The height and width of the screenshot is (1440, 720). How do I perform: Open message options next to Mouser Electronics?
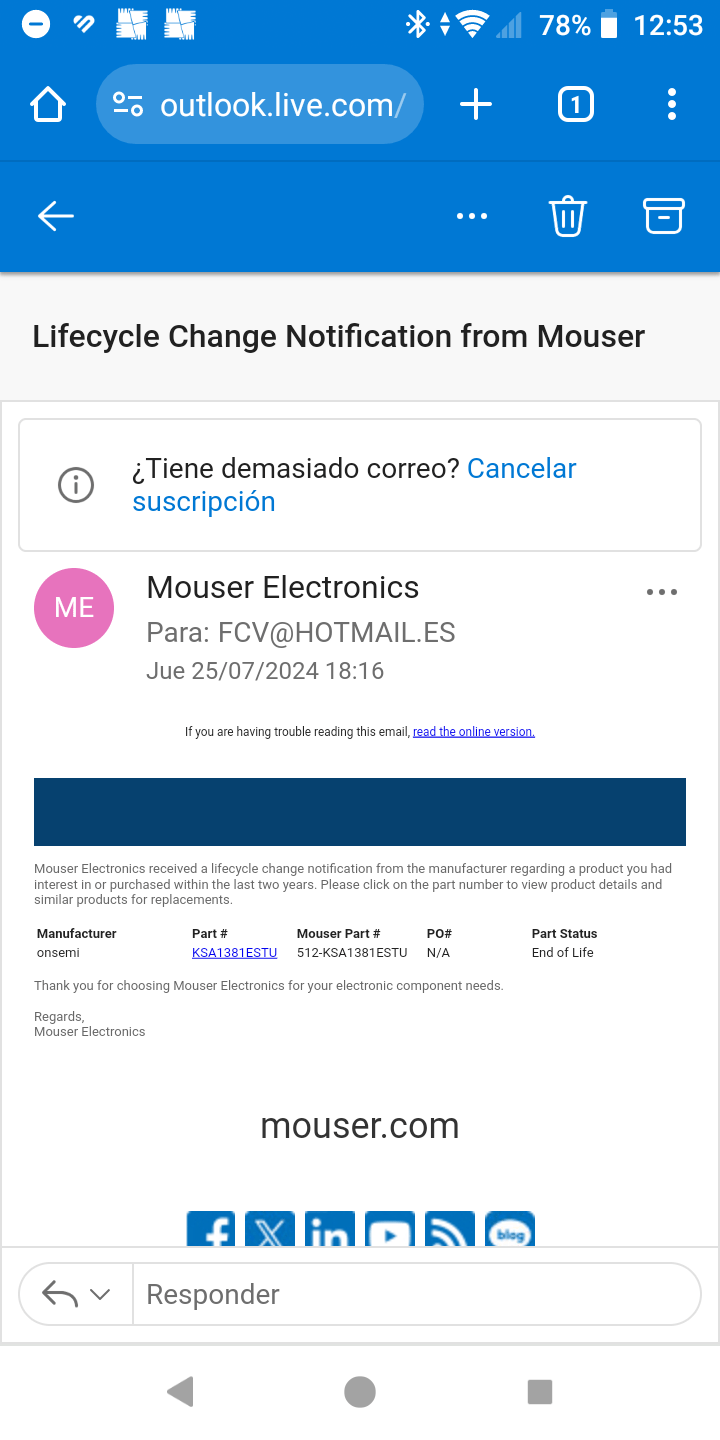pyautogui.click(x=662, y=592)
